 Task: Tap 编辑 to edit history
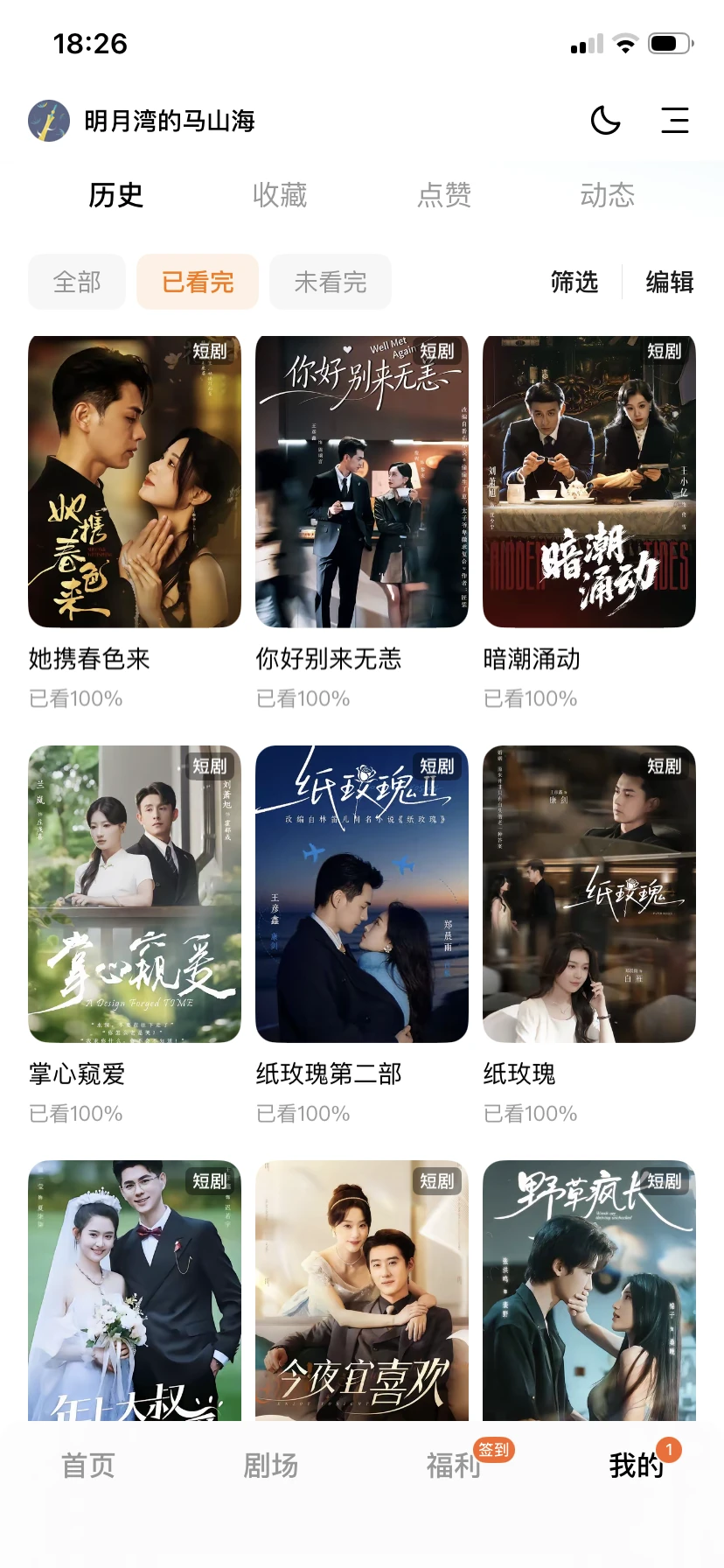[670, 282]
